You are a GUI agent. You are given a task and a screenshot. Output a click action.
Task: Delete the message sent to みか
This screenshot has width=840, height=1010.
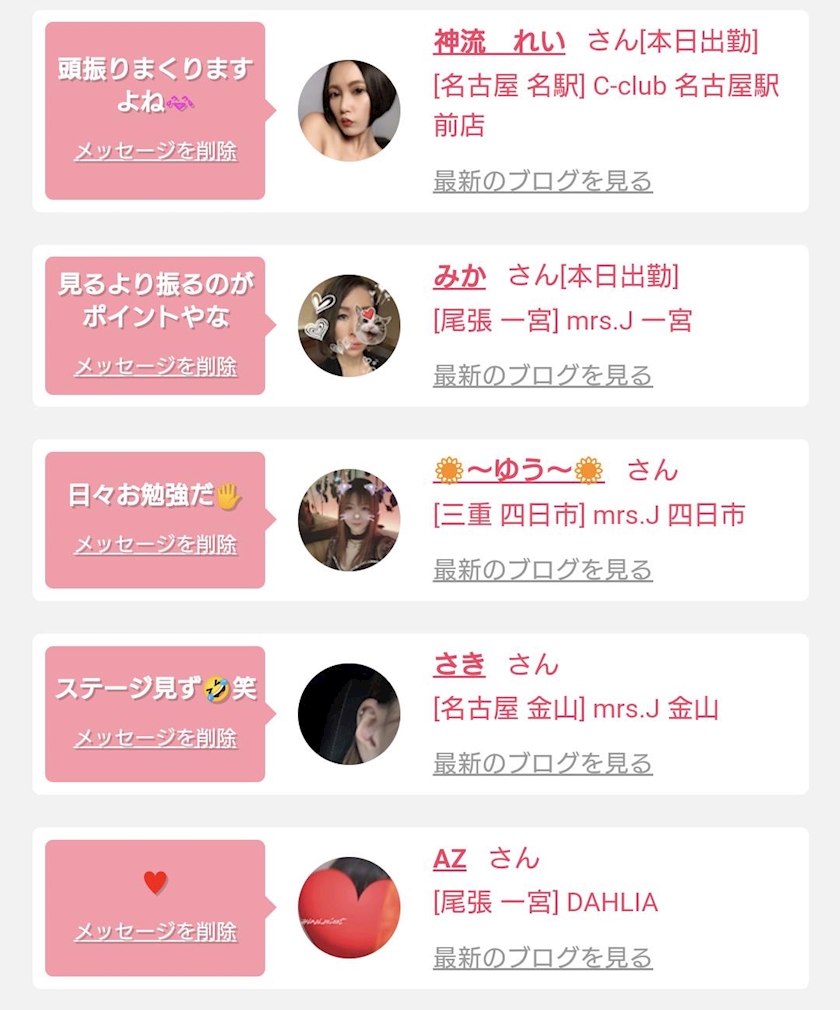156,367
